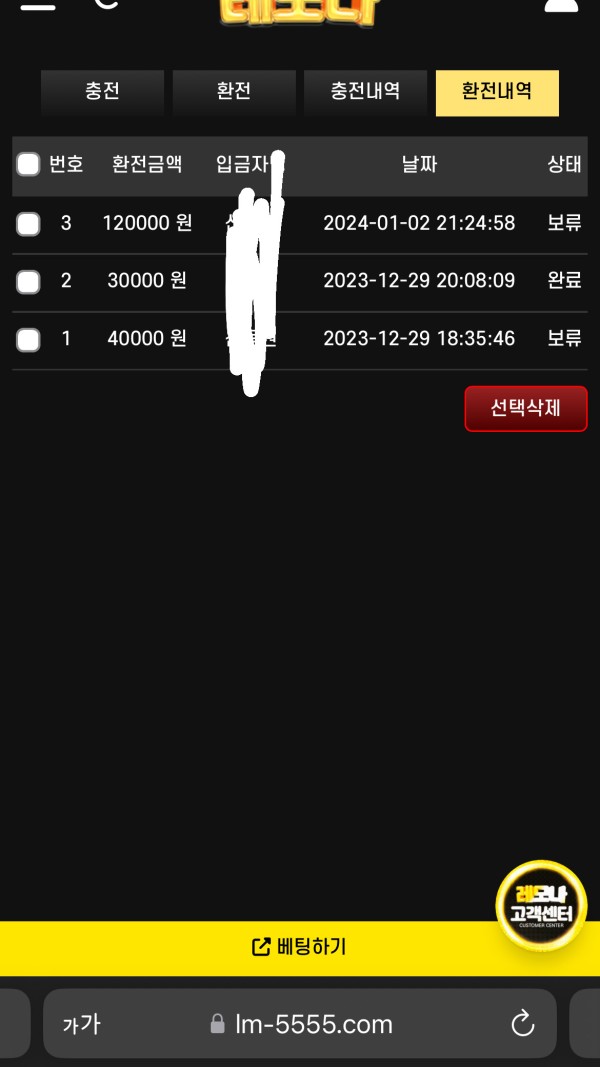This screenshot has height=1067, width=600.
Task: Switch to the 환전 tab
Action: [234, 92]
